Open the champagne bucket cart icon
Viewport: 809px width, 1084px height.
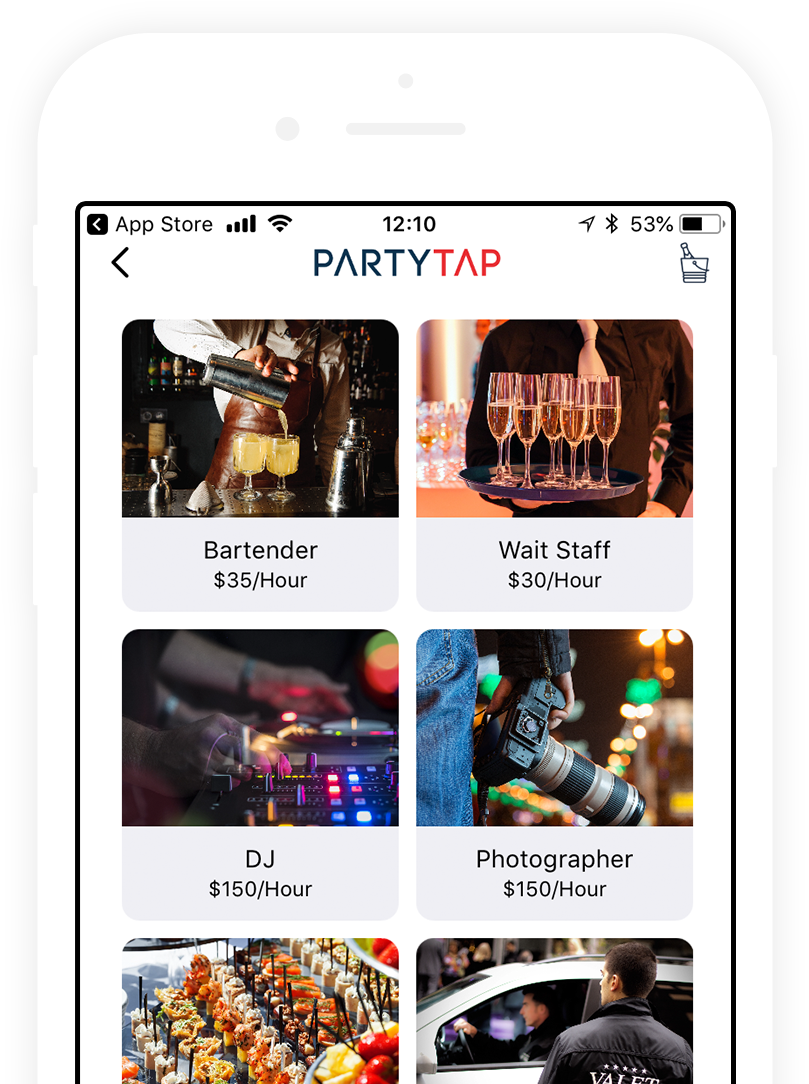point(694,263)
